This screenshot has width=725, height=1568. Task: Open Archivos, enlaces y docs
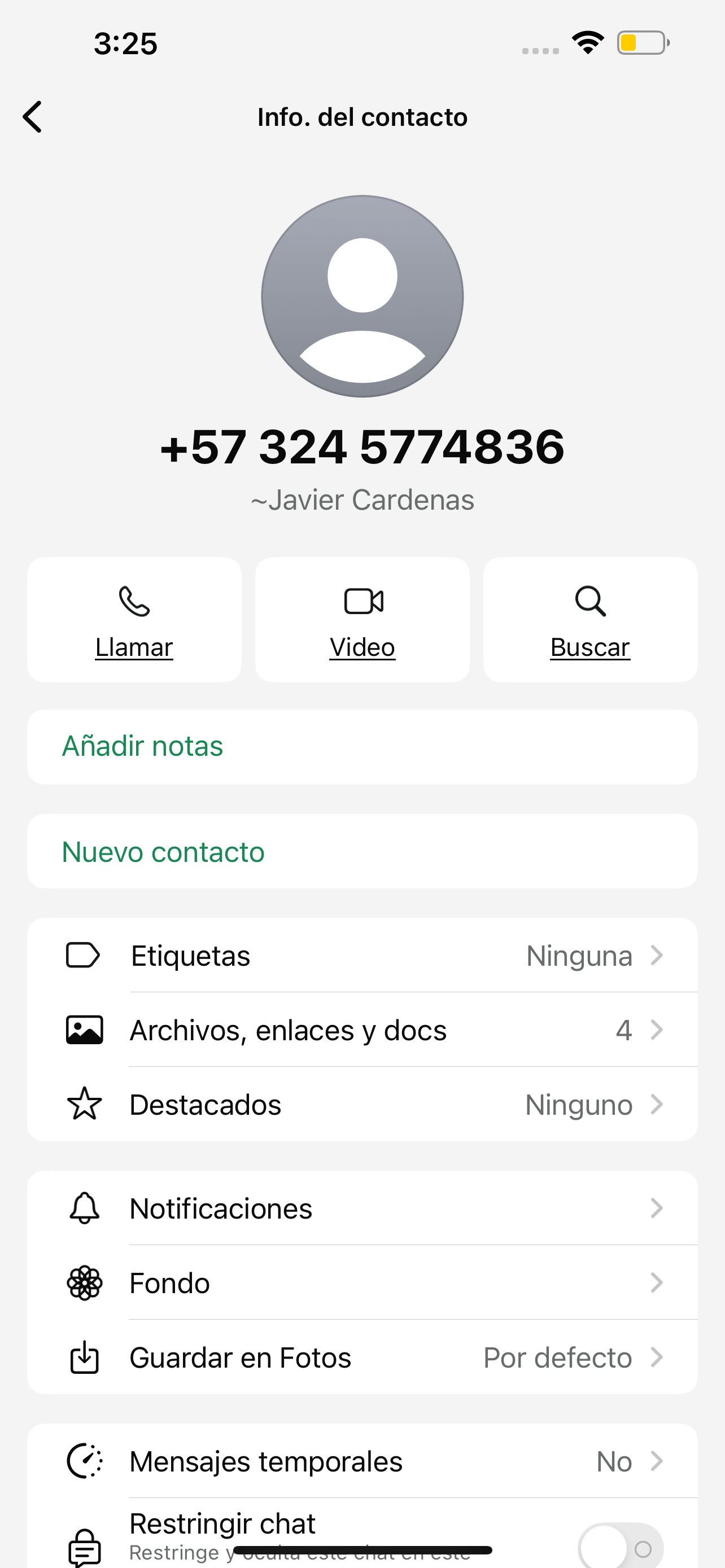pos(362,1030)
